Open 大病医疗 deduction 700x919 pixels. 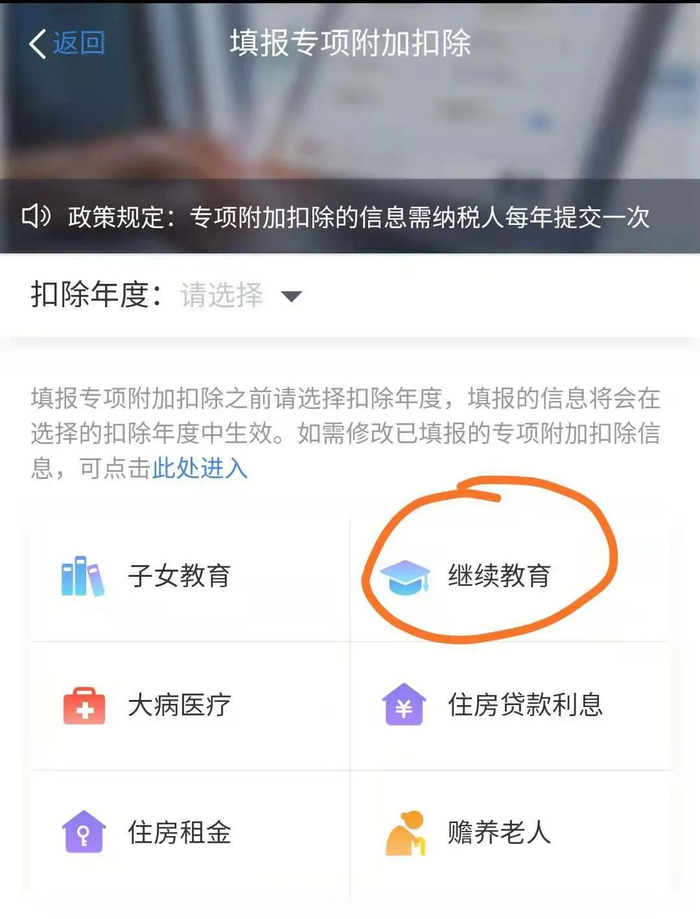[x=189, y=706]
